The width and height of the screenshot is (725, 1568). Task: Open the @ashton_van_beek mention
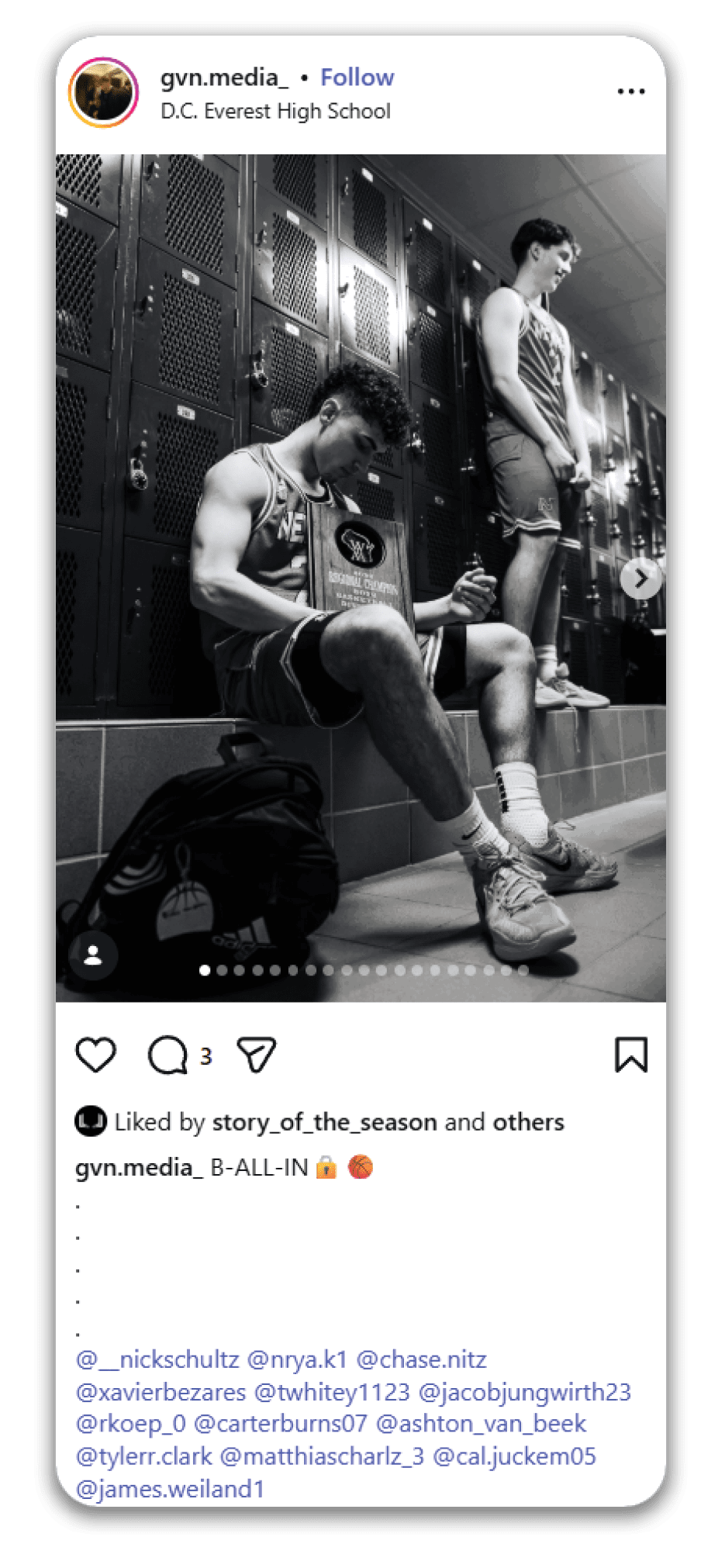[x=481, y=1424]
